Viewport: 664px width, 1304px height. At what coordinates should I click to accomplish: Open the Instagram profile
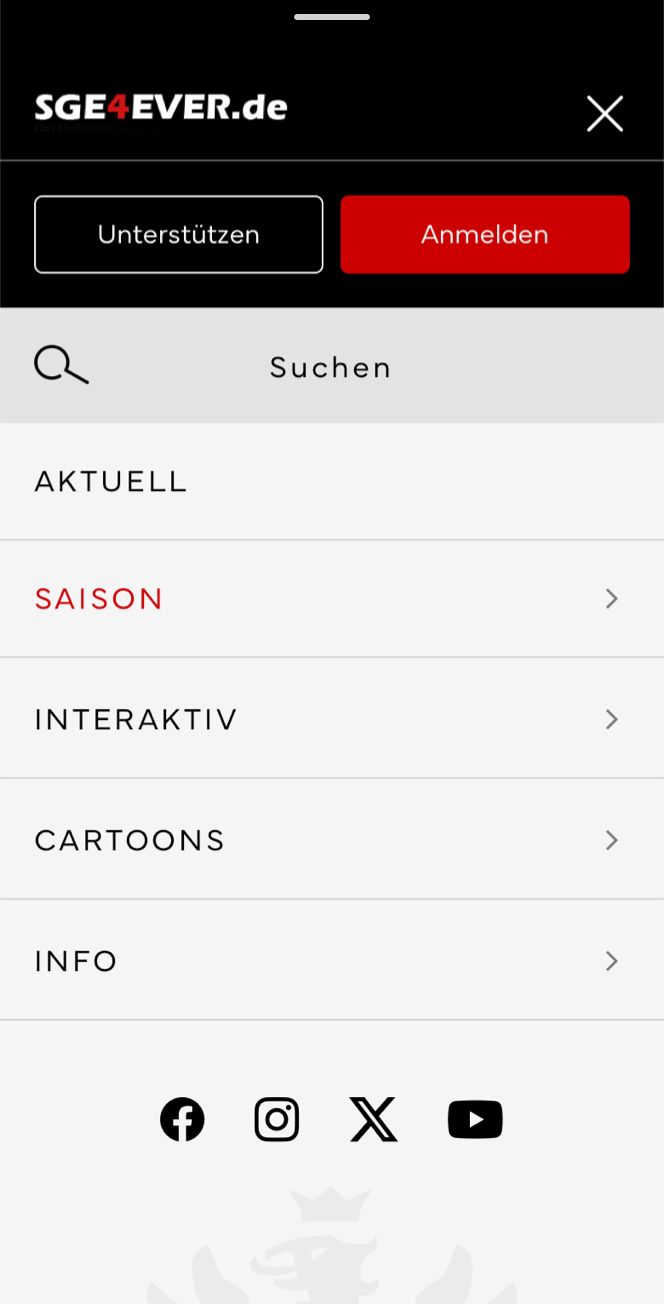click(277, 1119)
